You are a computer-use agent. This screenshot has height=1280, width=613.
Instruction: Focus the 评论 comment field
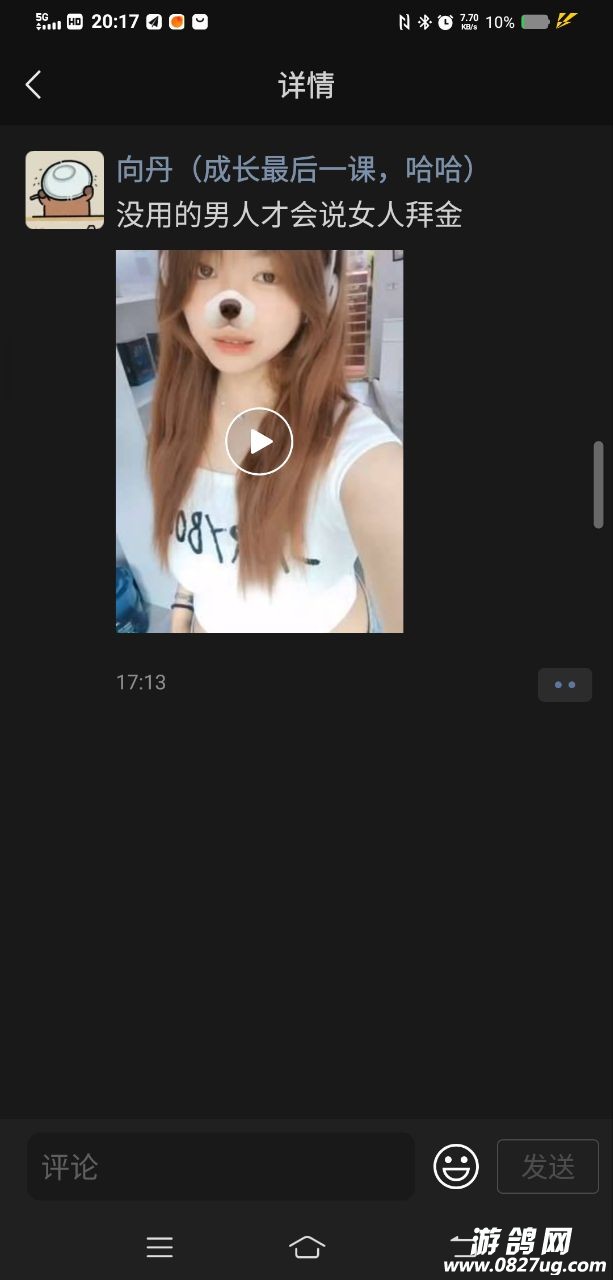[x=220, y=1166]
